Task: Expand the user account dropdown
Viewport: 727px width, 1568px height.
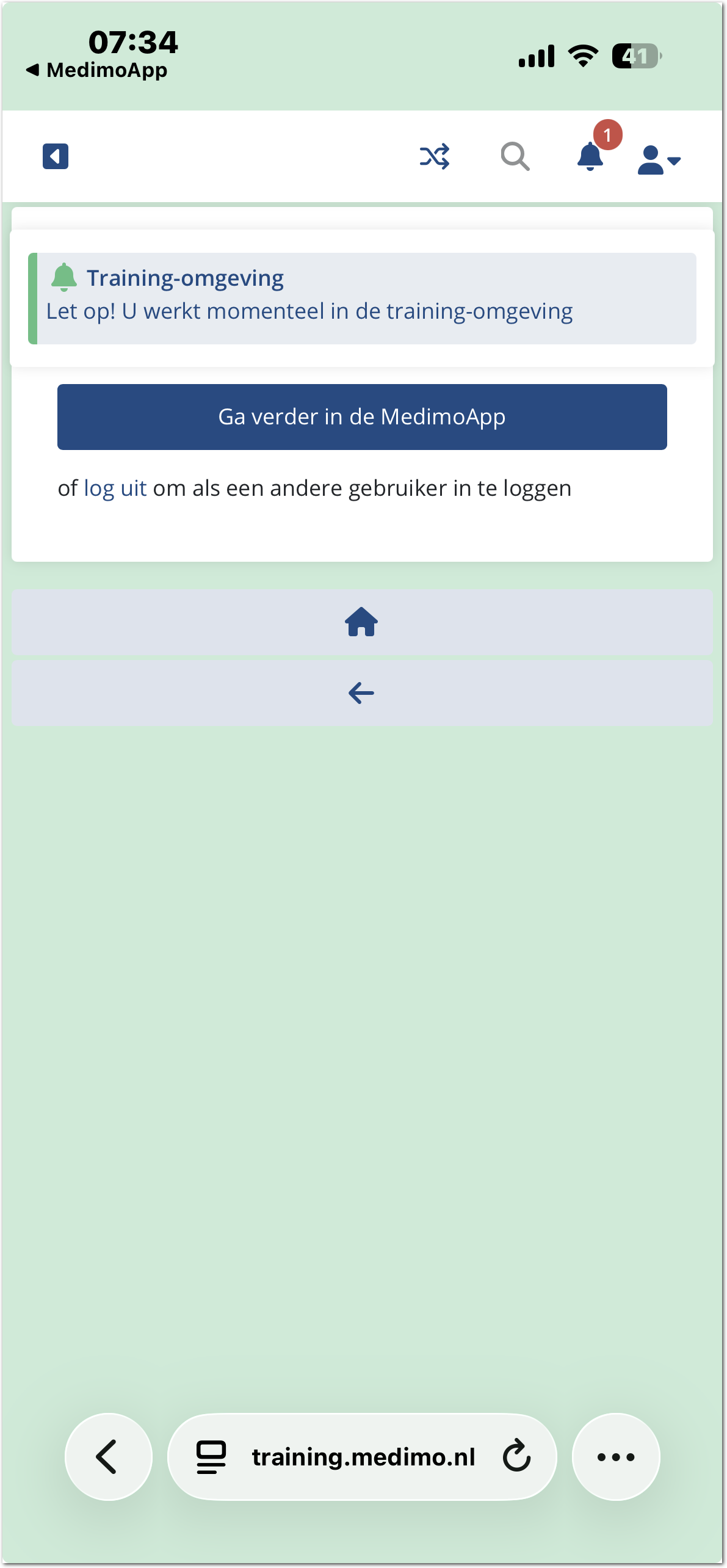Action: pos(659,160)
